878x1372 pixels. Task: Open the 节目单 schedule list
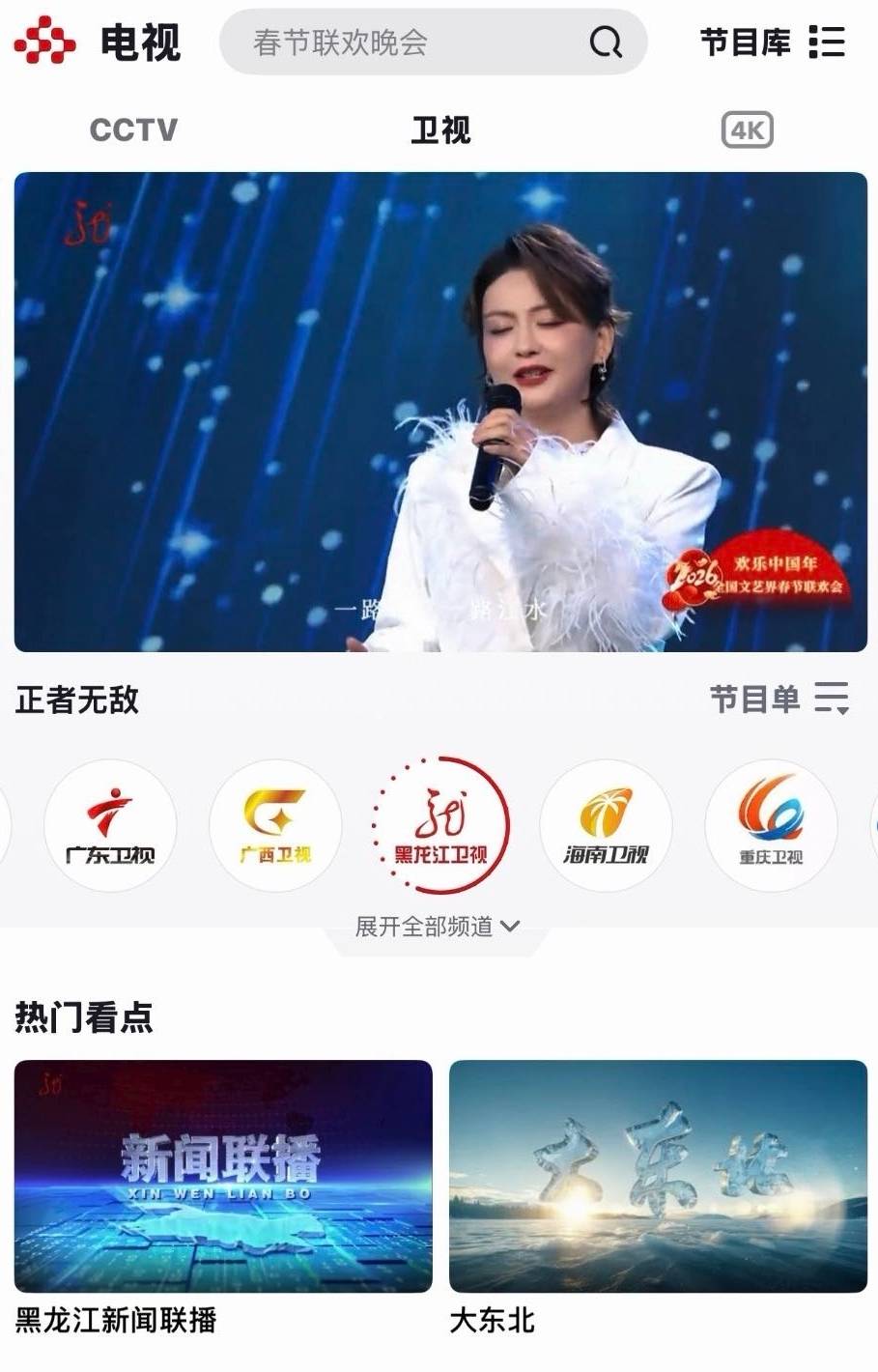point(779,699)
